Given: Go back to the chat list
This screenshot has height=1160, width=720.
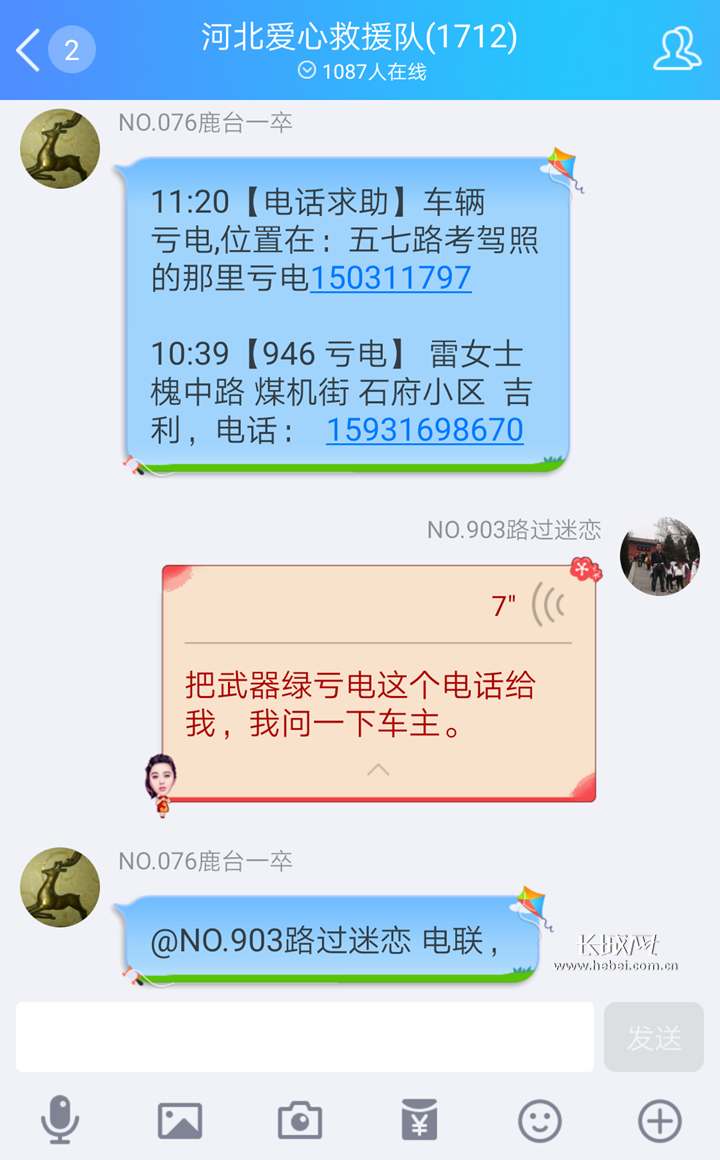Looking at the screenshot, I should point(30,50).
